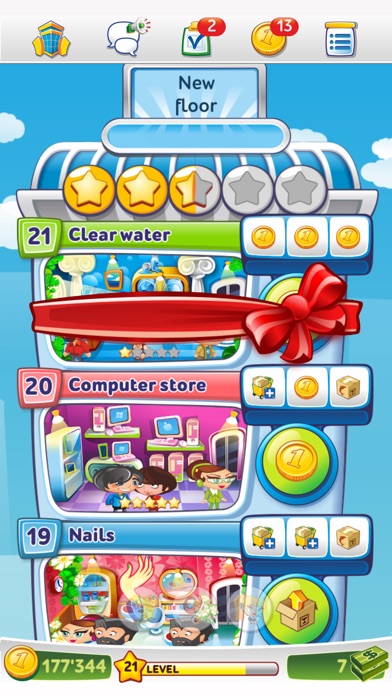Build a New floor
392x696 pixels.
coord(196,94)
